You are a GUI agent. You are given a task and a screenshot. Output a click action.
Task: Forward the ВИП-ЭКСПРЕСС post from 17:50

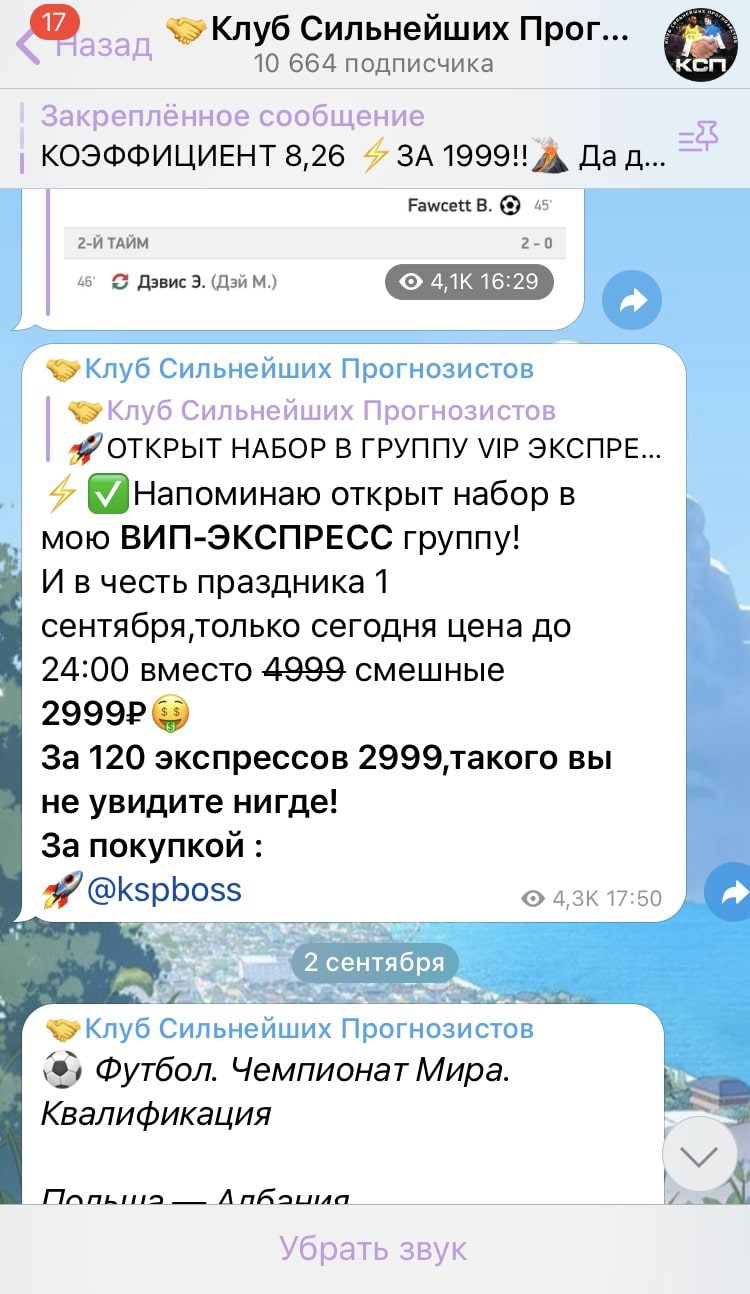732,892
